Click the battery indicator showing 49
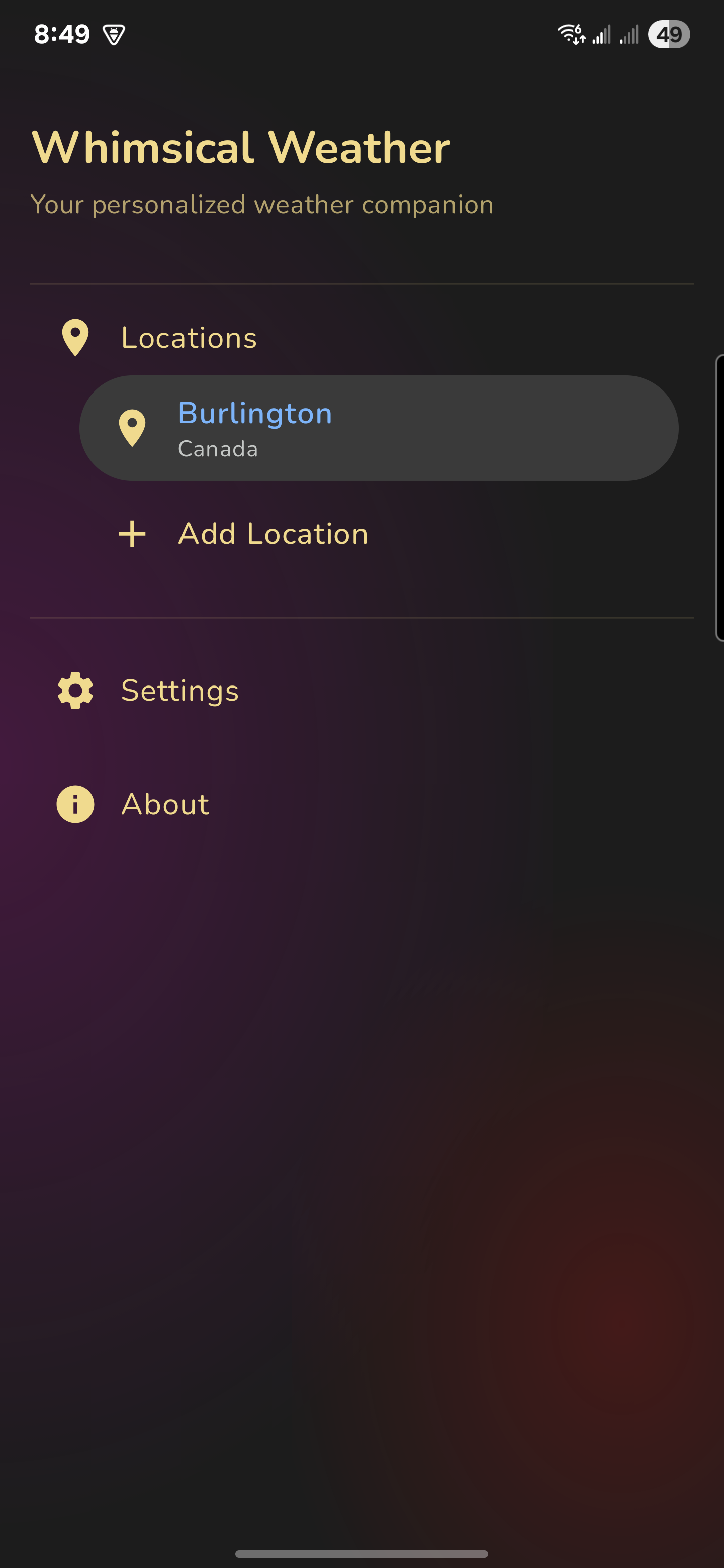Image resolution: width=724 pixels, height=1568 pixels. 670,35
